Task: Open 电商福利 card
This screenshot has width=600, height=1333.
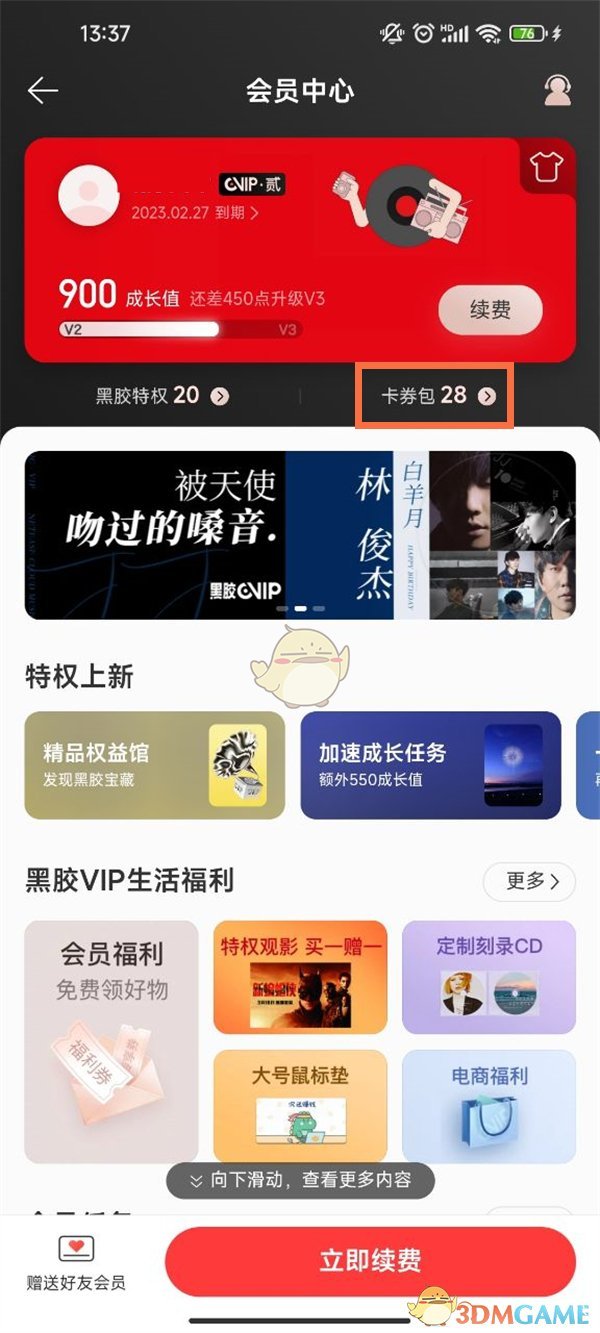Action: (489, 1105)
